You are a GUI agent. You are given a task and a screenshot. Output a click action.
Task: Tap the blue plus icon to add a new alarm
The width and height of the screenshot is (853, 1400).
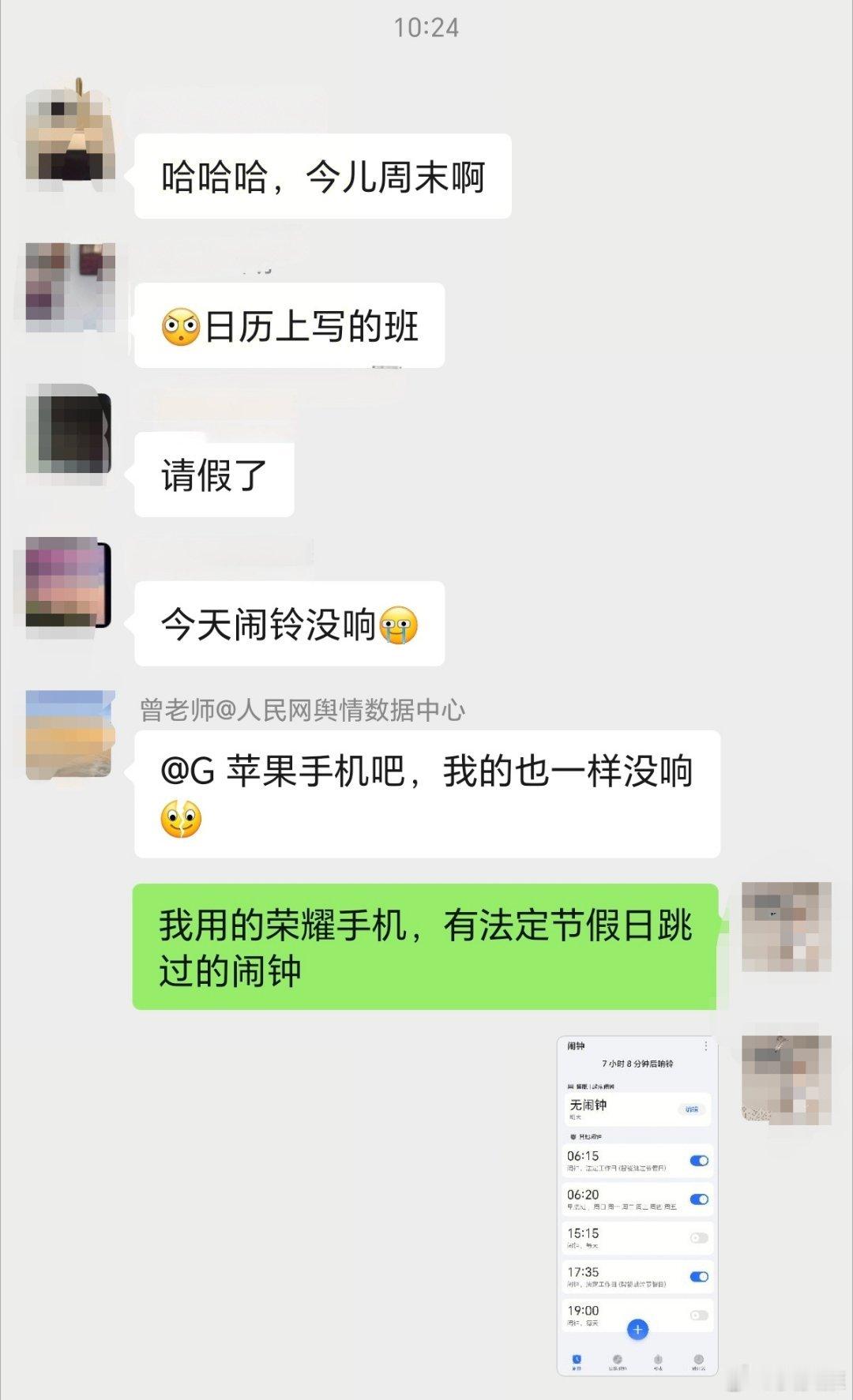tap(638, 1329)
